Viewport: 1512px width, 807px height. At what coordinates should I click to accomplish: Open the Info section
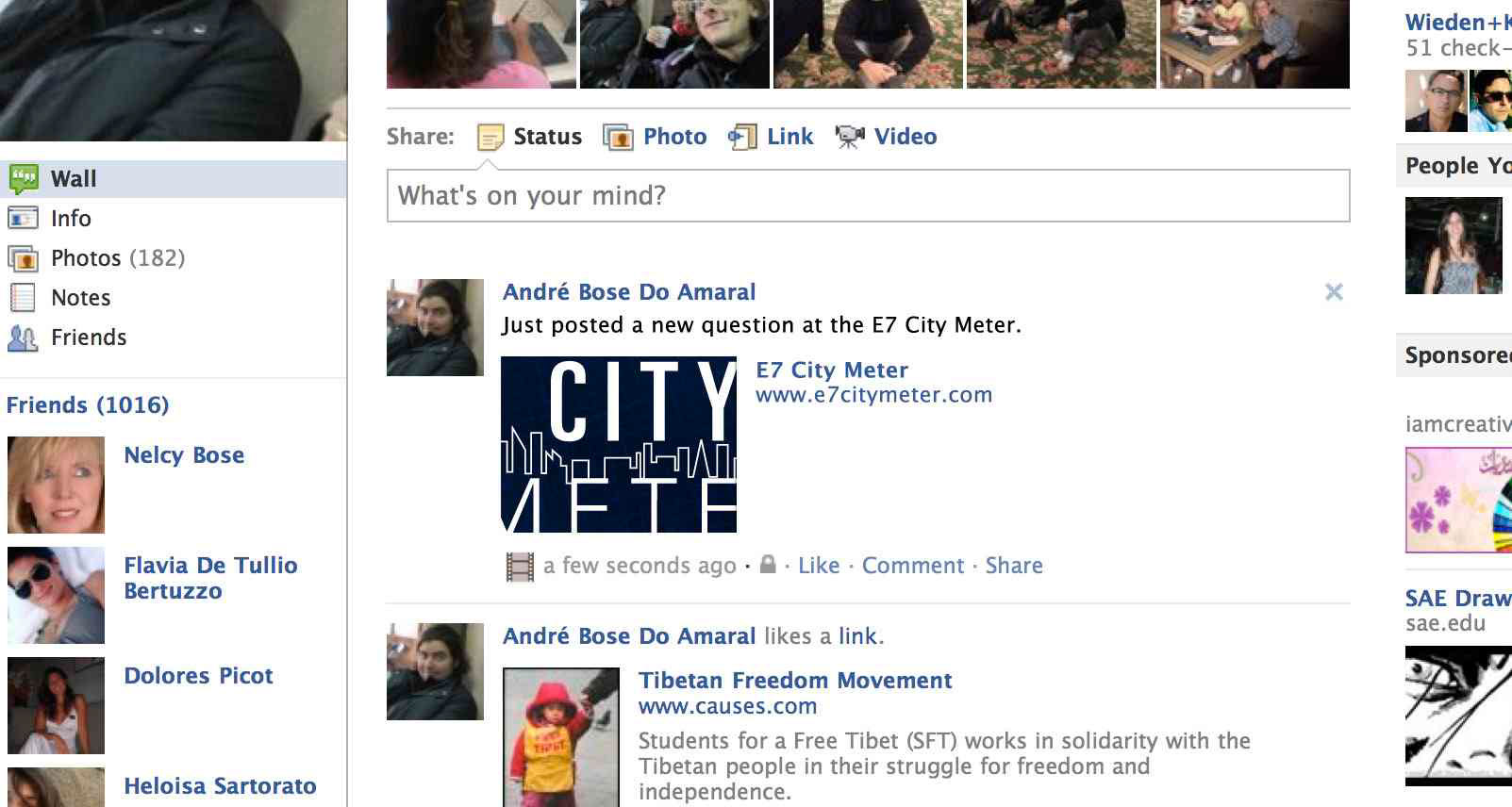(71, 219)
